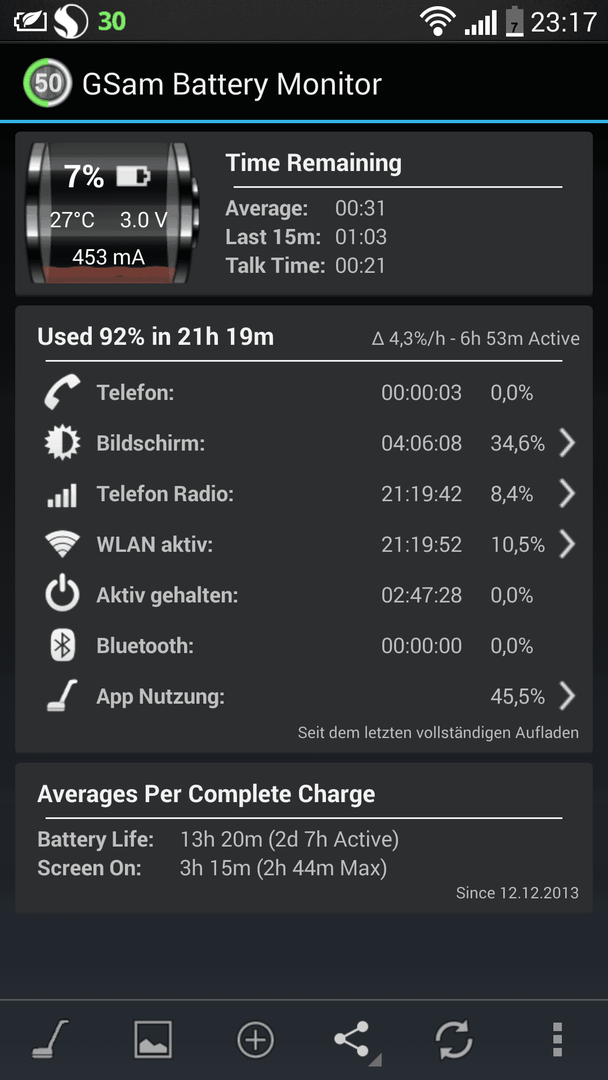
Task: Refresh the battery statistics
Action: (x=454, y=1039)
